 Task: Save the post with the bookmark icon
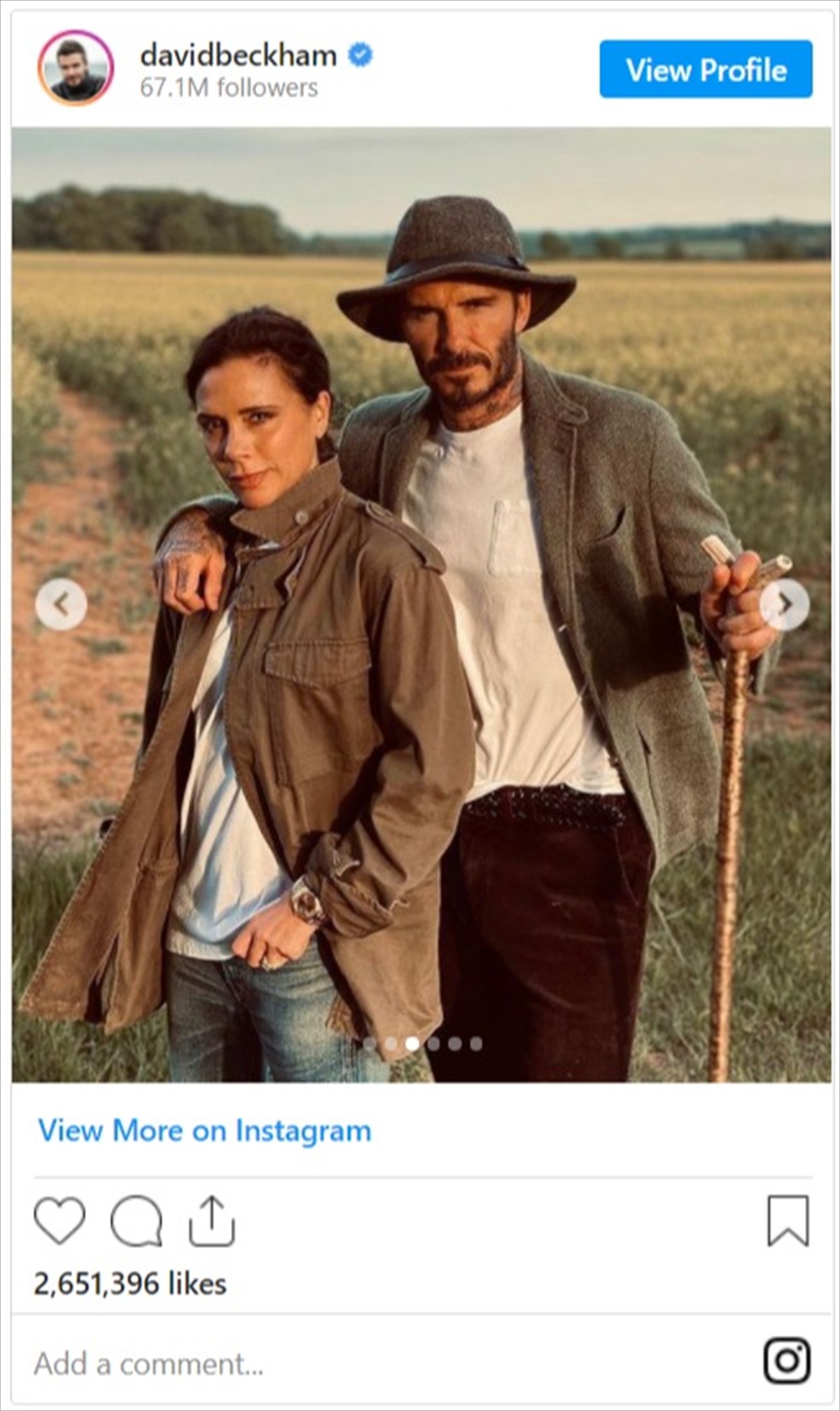tap(788, 1221)
